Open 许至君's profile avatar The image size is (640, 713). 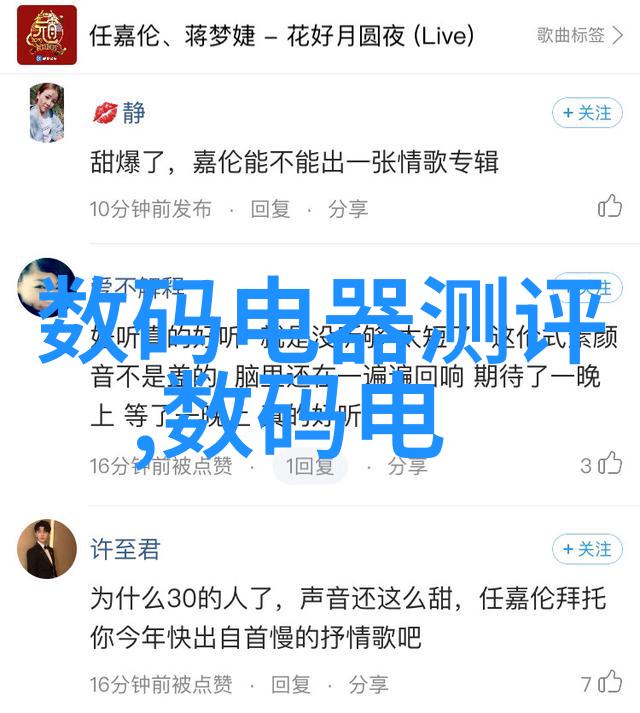[x=46, y=549]
